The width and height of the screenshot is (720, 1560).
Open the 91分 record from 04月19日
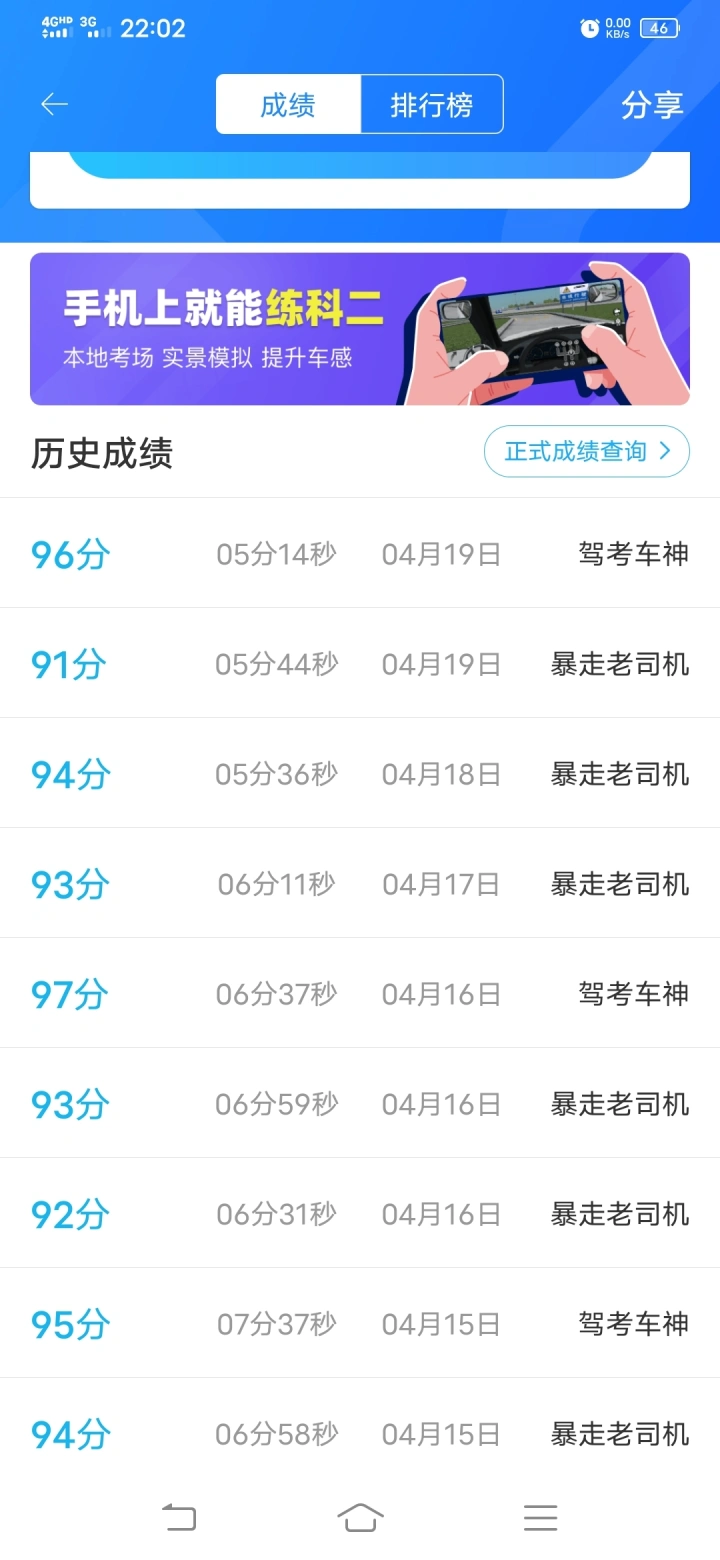point(360,663)
